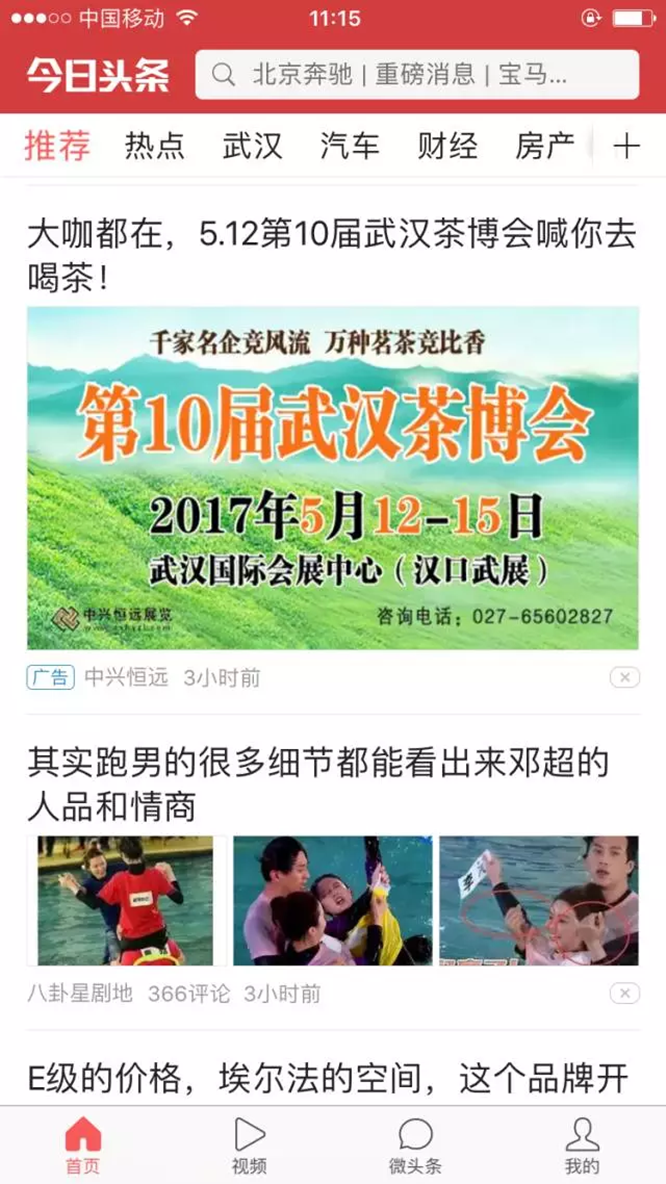
Task: Switch to the 热点 tab
Action: click(x=154, y=146)
